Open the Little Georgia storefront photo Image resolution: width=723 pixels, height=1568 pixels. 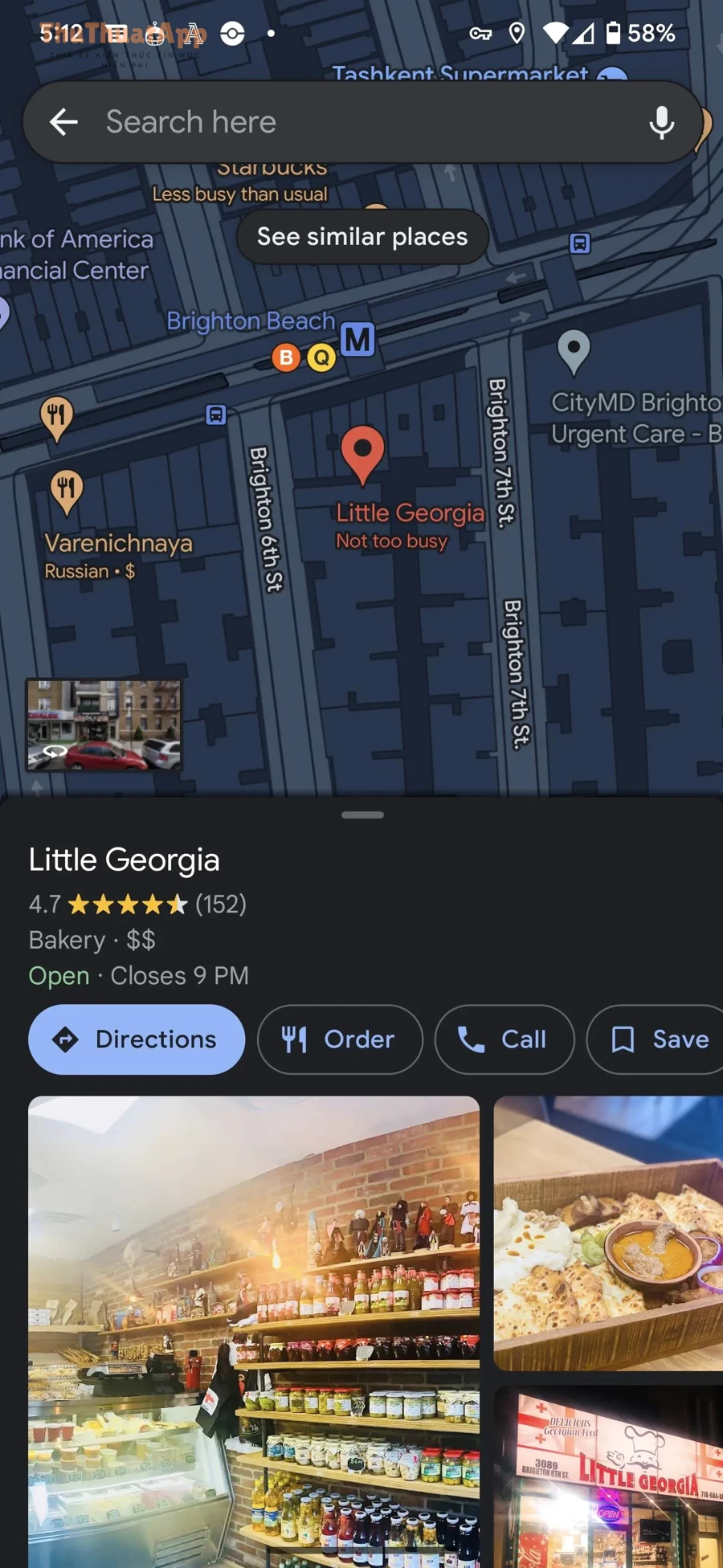(608, 1476)
